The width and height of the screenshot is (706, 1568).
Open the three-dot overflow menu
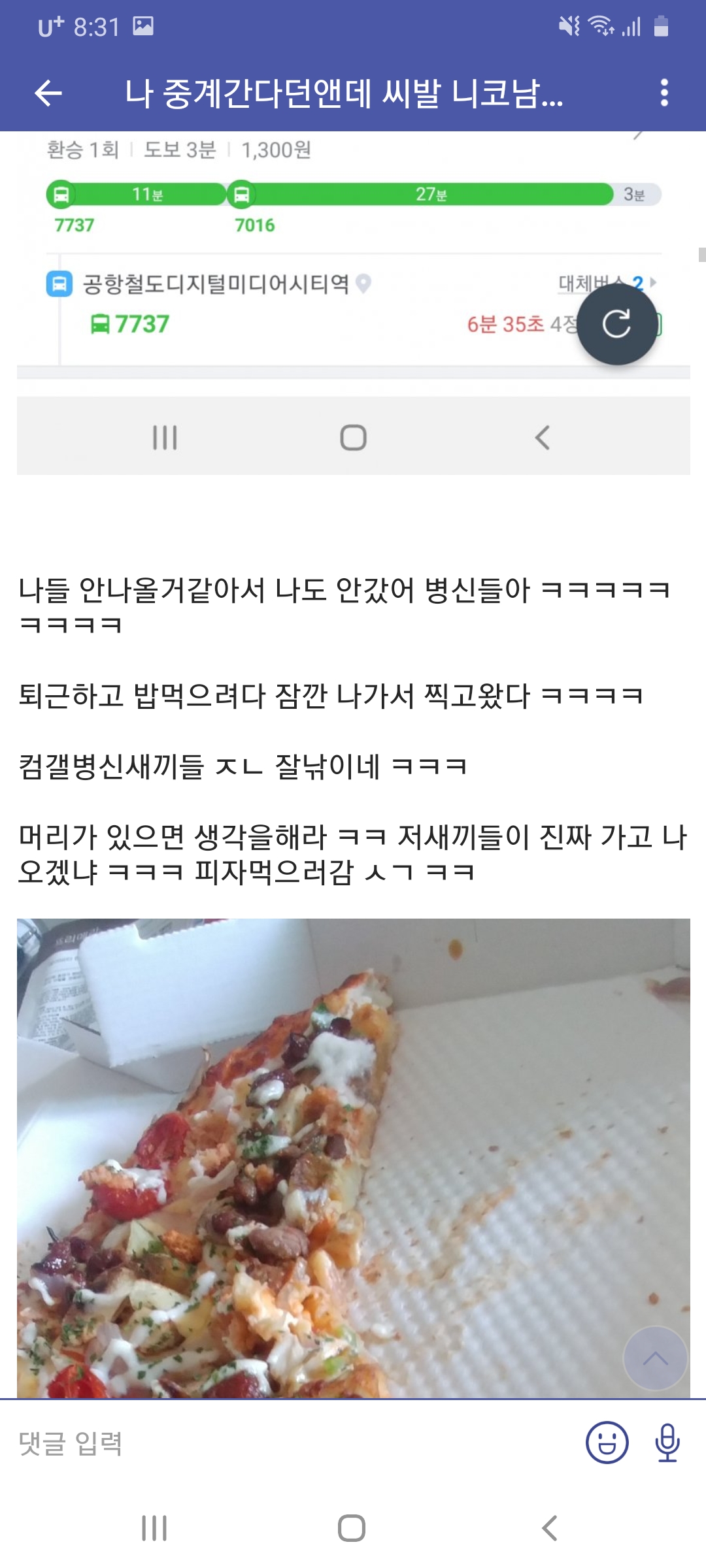point(665,93)
